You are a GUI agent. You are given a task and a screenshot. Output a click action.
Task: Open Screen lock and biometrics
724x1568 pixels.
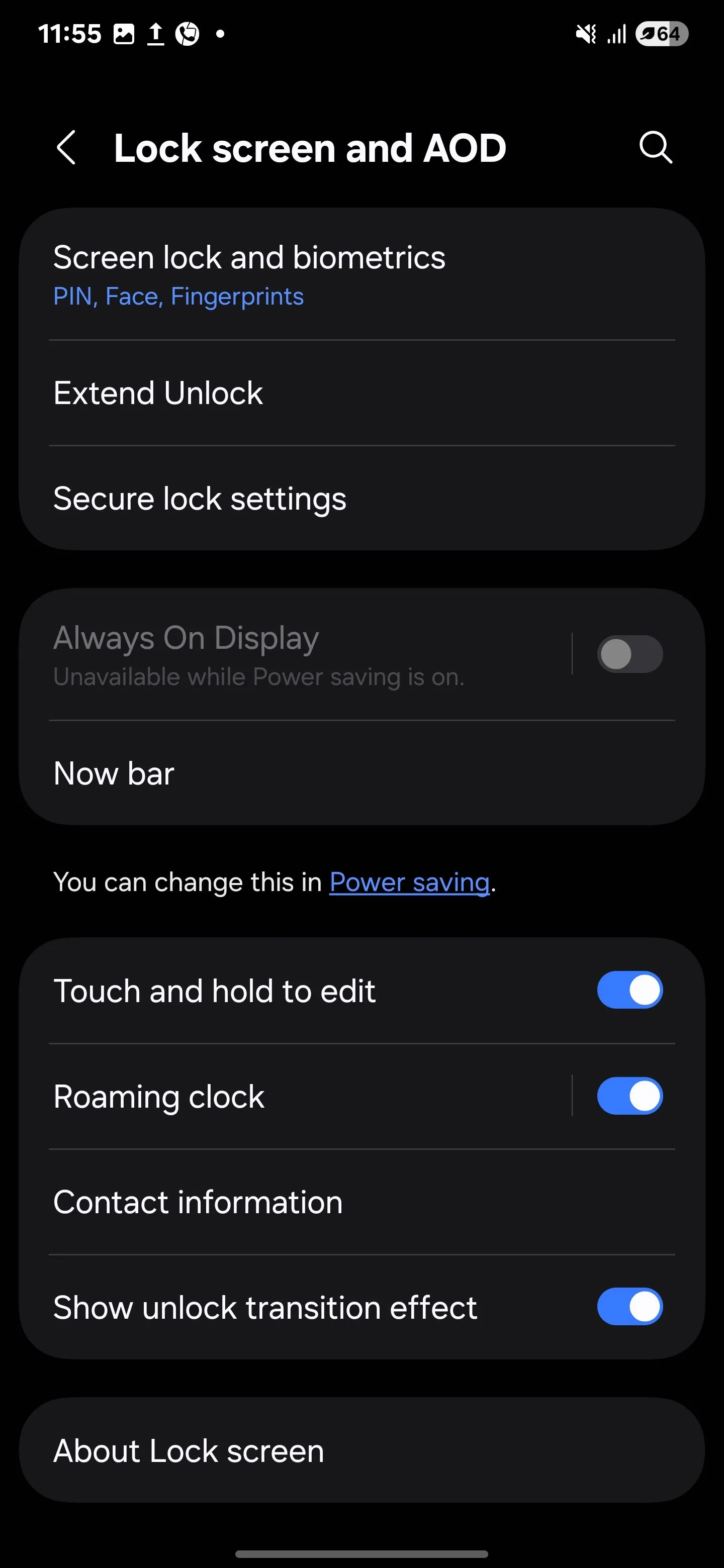coord(361,274)
